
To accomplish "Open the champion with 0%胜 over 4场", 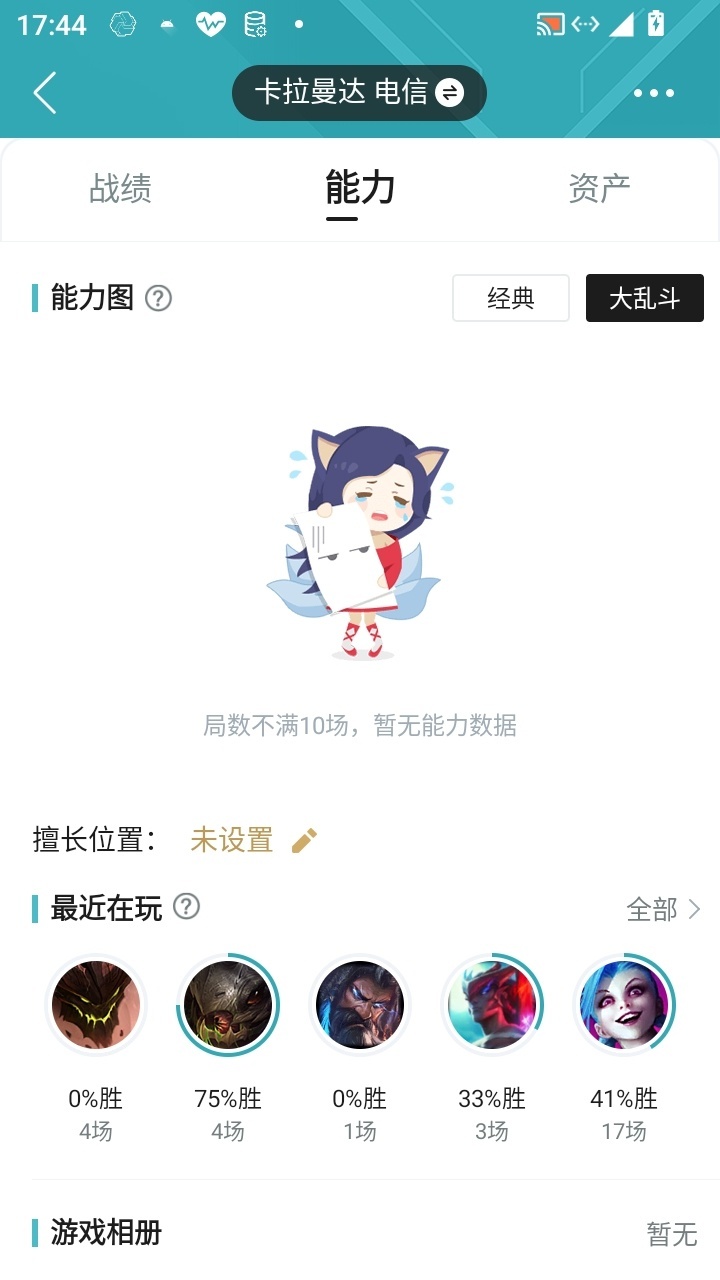I will (x=96, y=1005).
